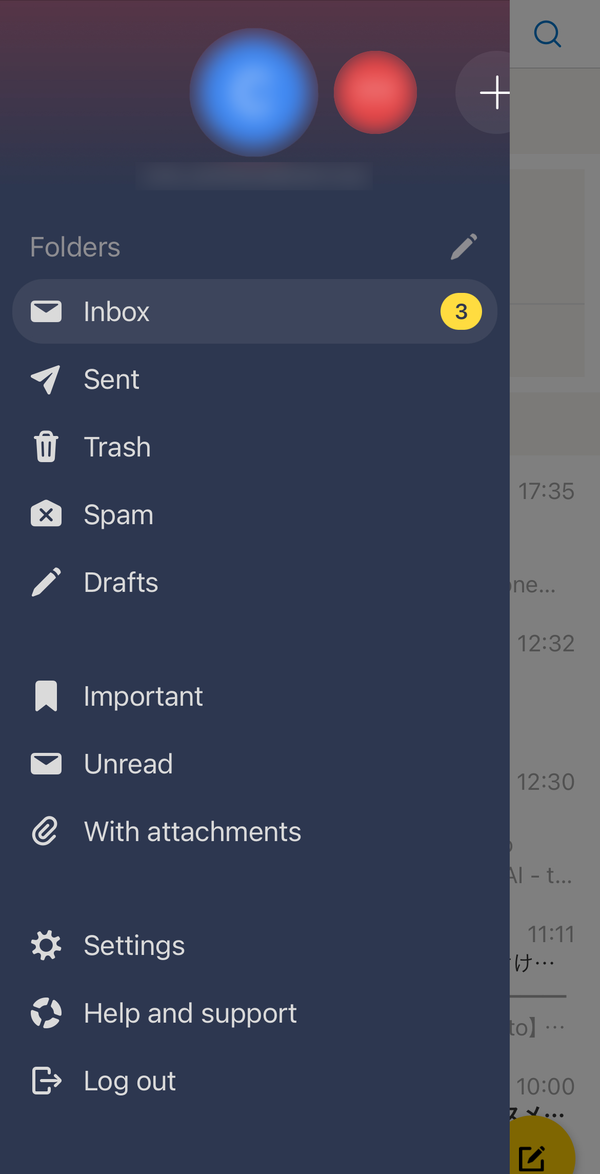Switch to the red avatar account
This screenshot has width=600, height=1174.
375,92
